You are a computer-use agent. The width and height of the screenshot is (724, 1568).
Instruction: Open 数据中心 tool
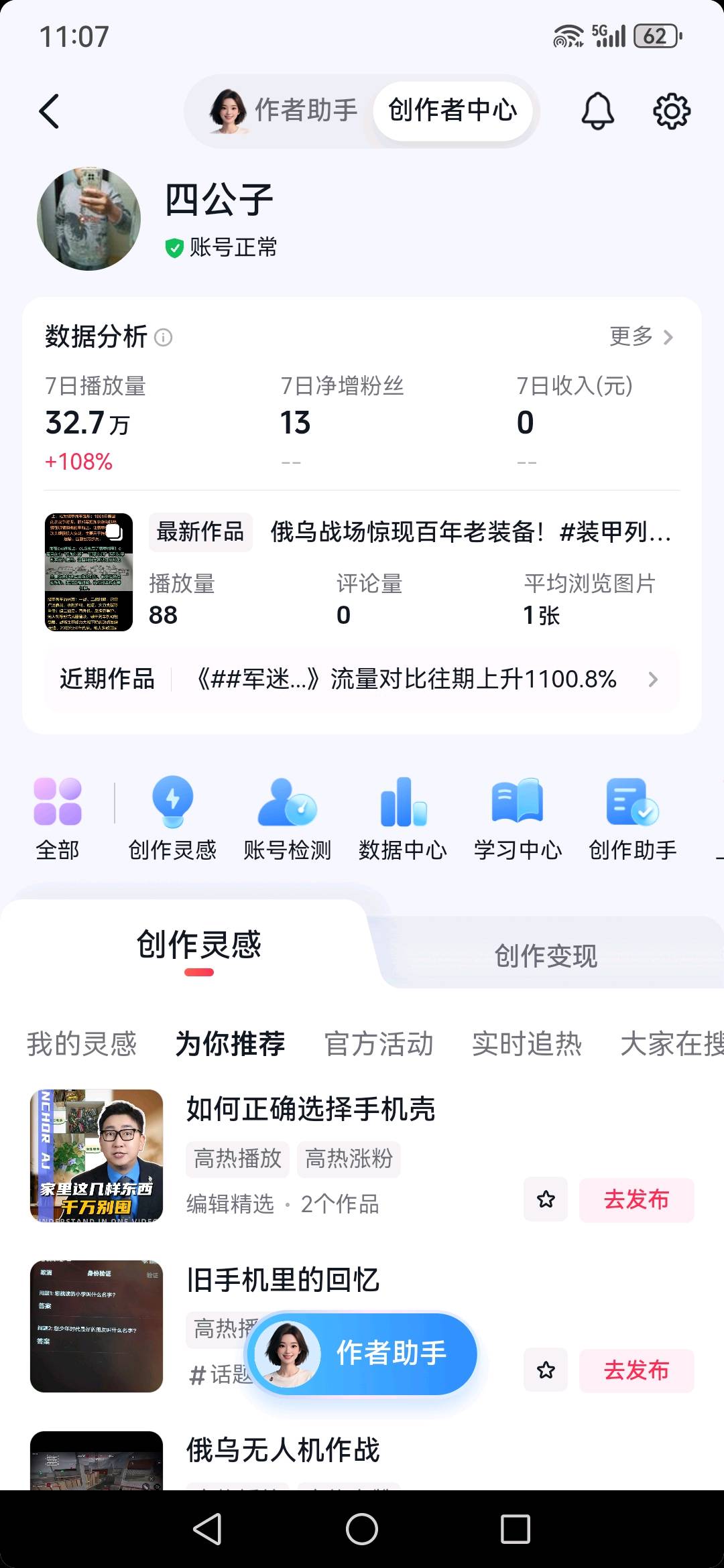click(402, 818)
